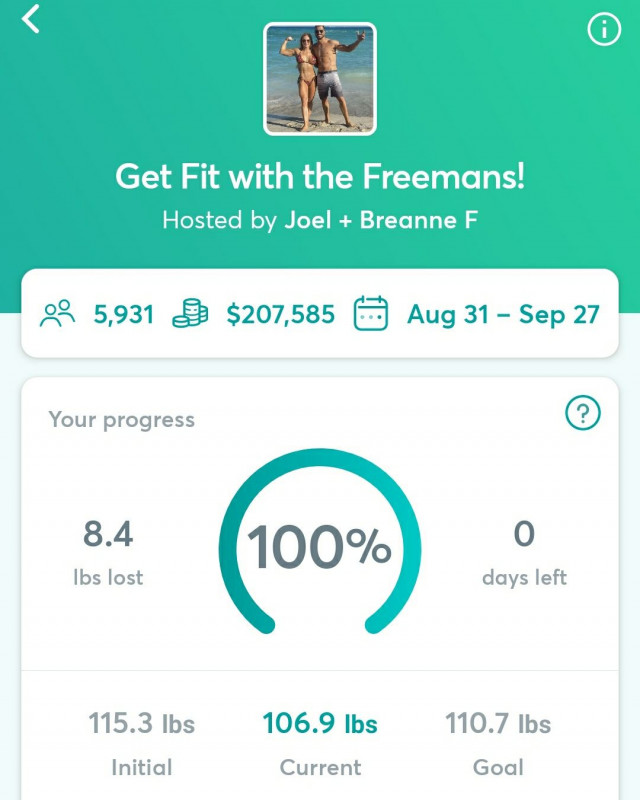Go back using the arrow
Viewport: 640px width, 800px height.
click(x=31, y=19)
